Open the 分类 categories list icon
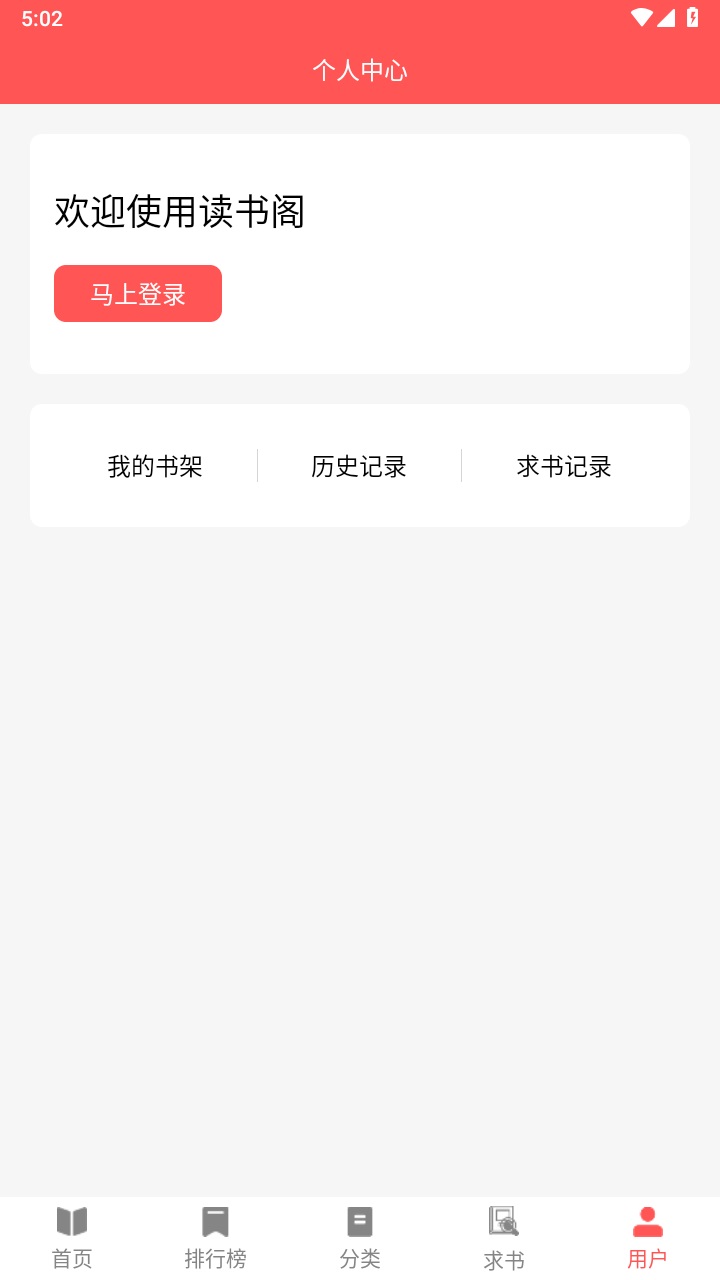This screenshot has width=720, height=1280. coord(359,1219)
